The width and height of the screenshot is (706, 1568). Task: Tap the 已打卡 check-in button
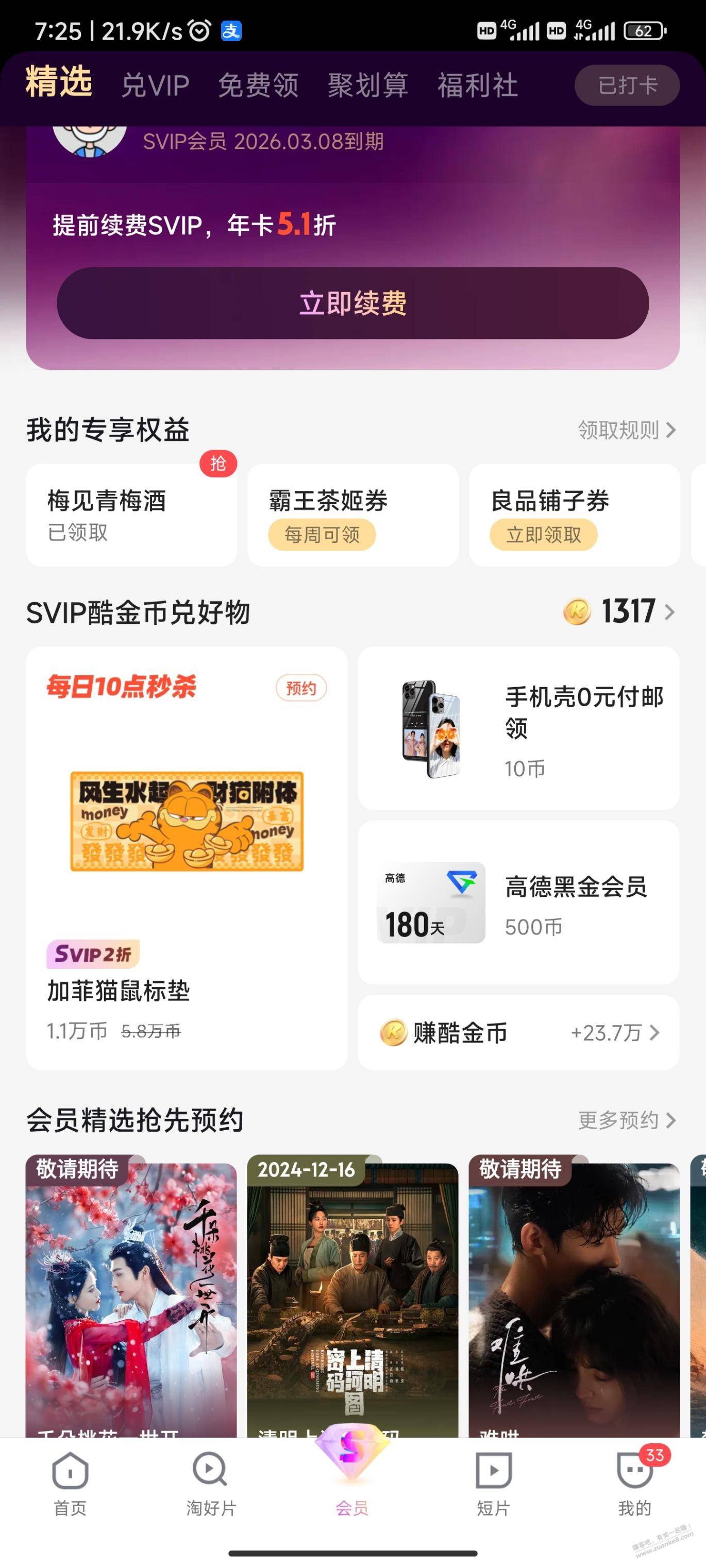(627, 85)
